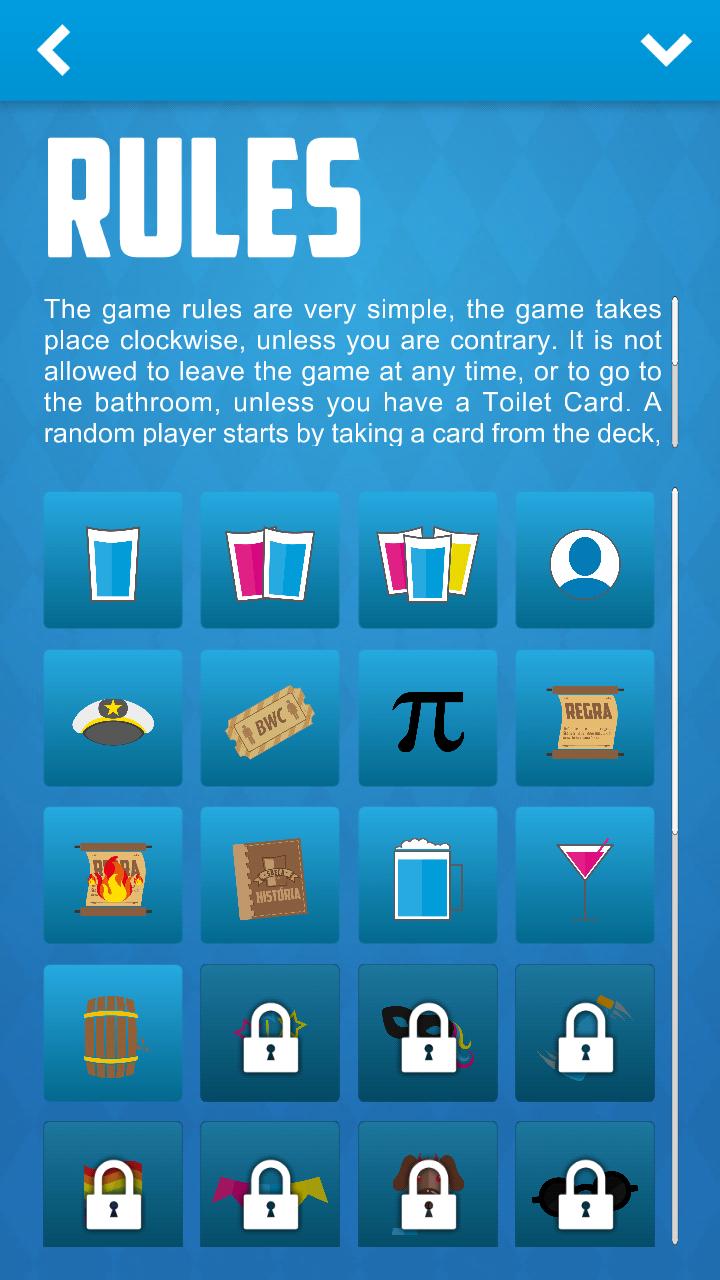Open the beer mug card rule
This screenshot has width=720, height=1280.
click(x=428, y=875)
